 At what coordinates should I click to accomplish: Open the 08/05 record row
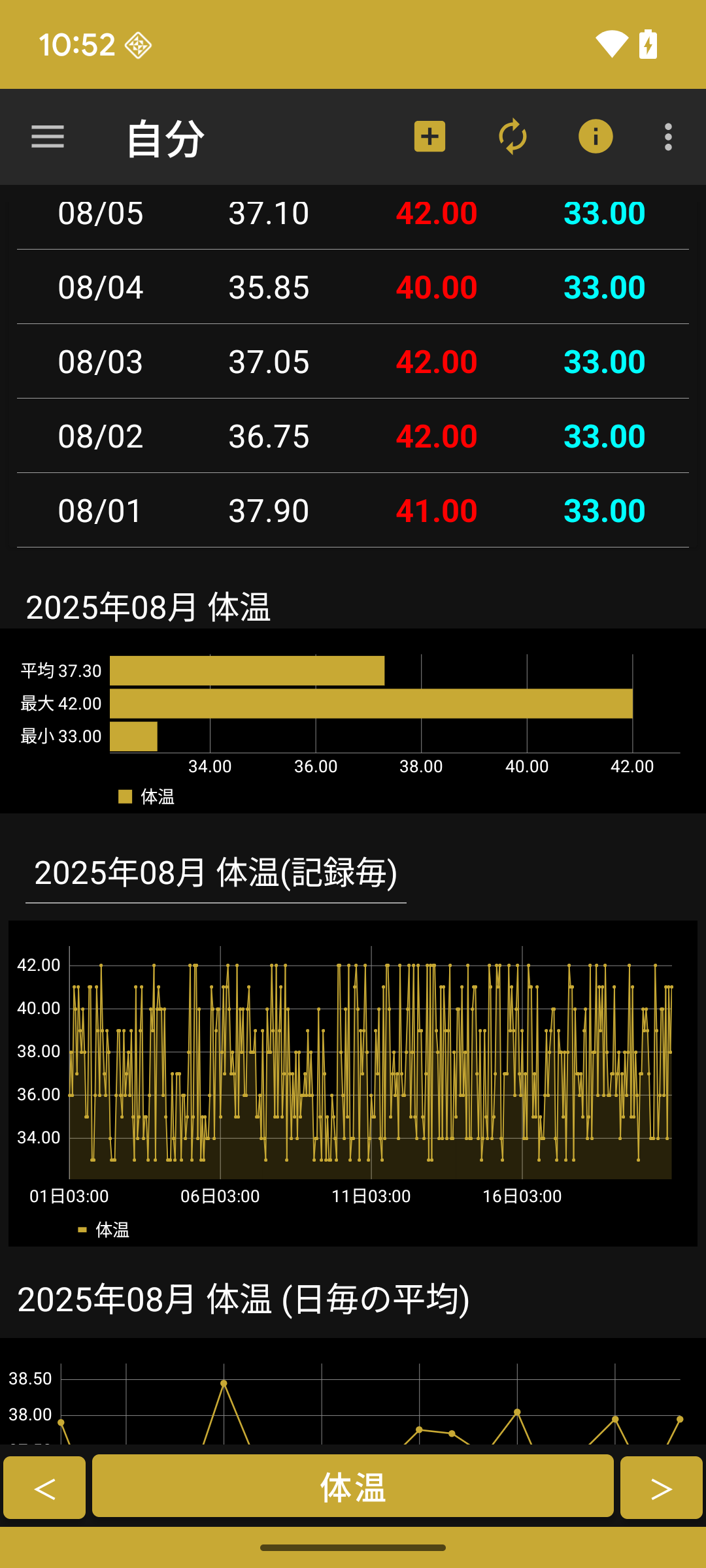pyautogui.click(x=353, y=214)
